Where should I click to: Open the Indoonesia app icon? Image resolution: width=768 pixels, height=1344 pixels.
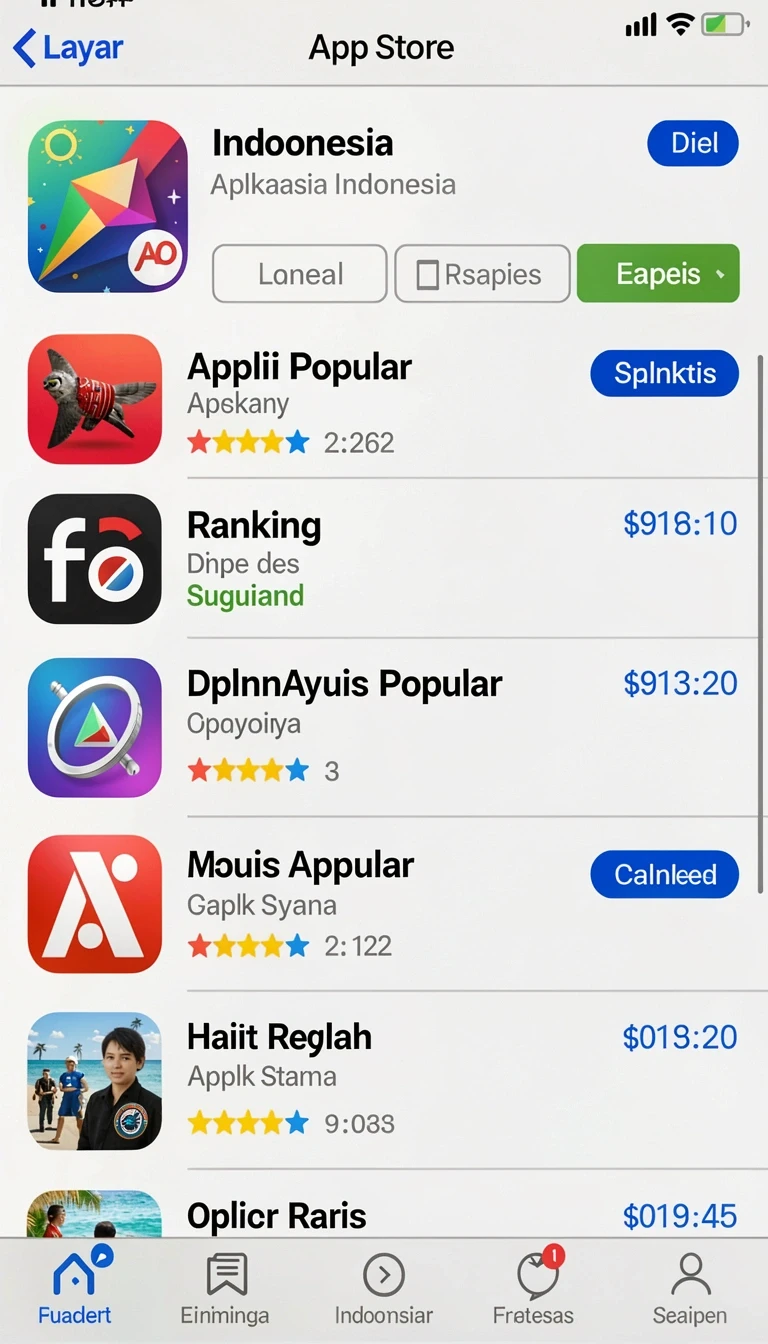pyautogui.click(x=108, y=207)
